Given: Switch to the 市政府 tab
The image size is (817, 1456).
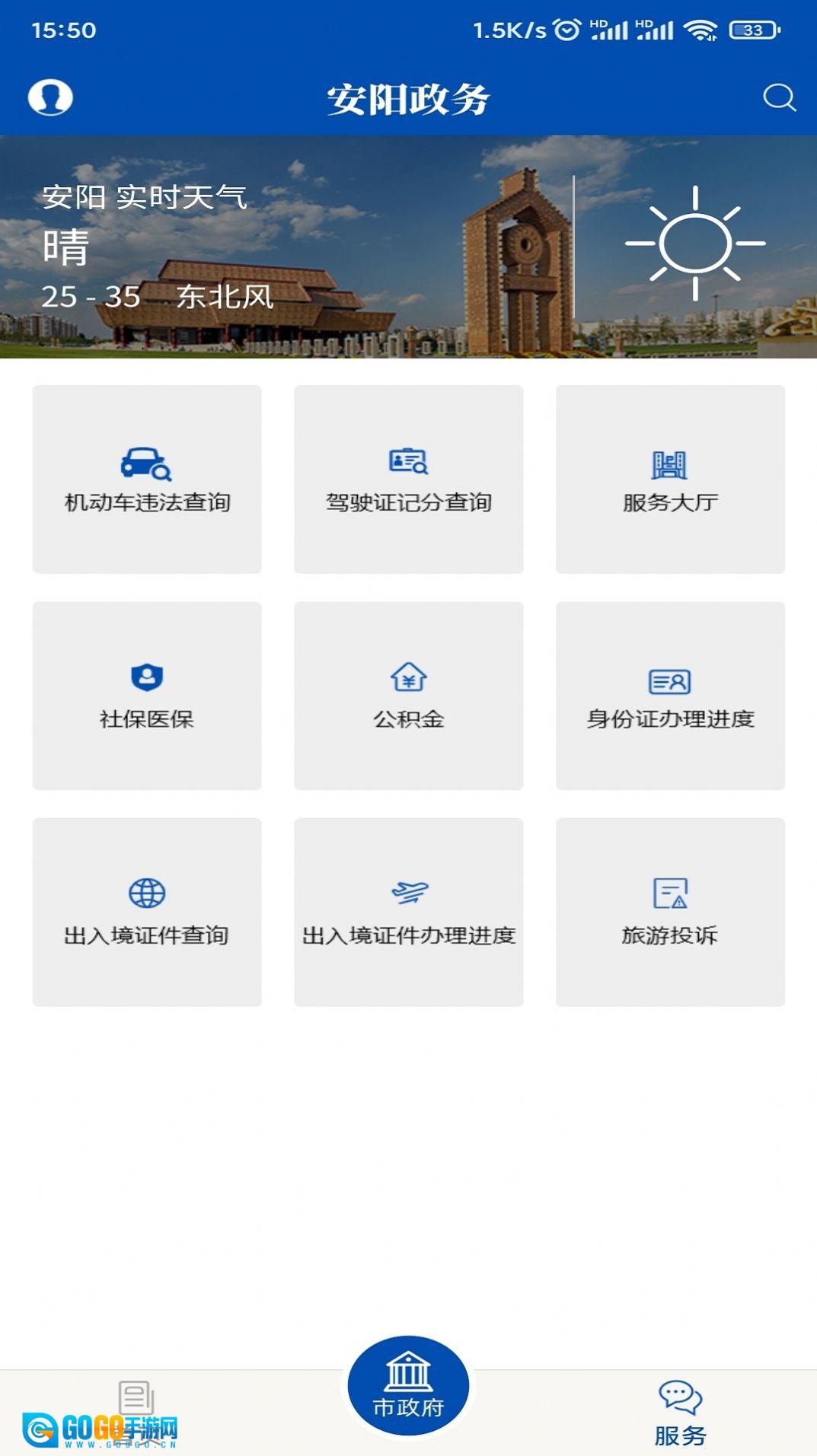Looking at the screenshot, I should 408,1386.
